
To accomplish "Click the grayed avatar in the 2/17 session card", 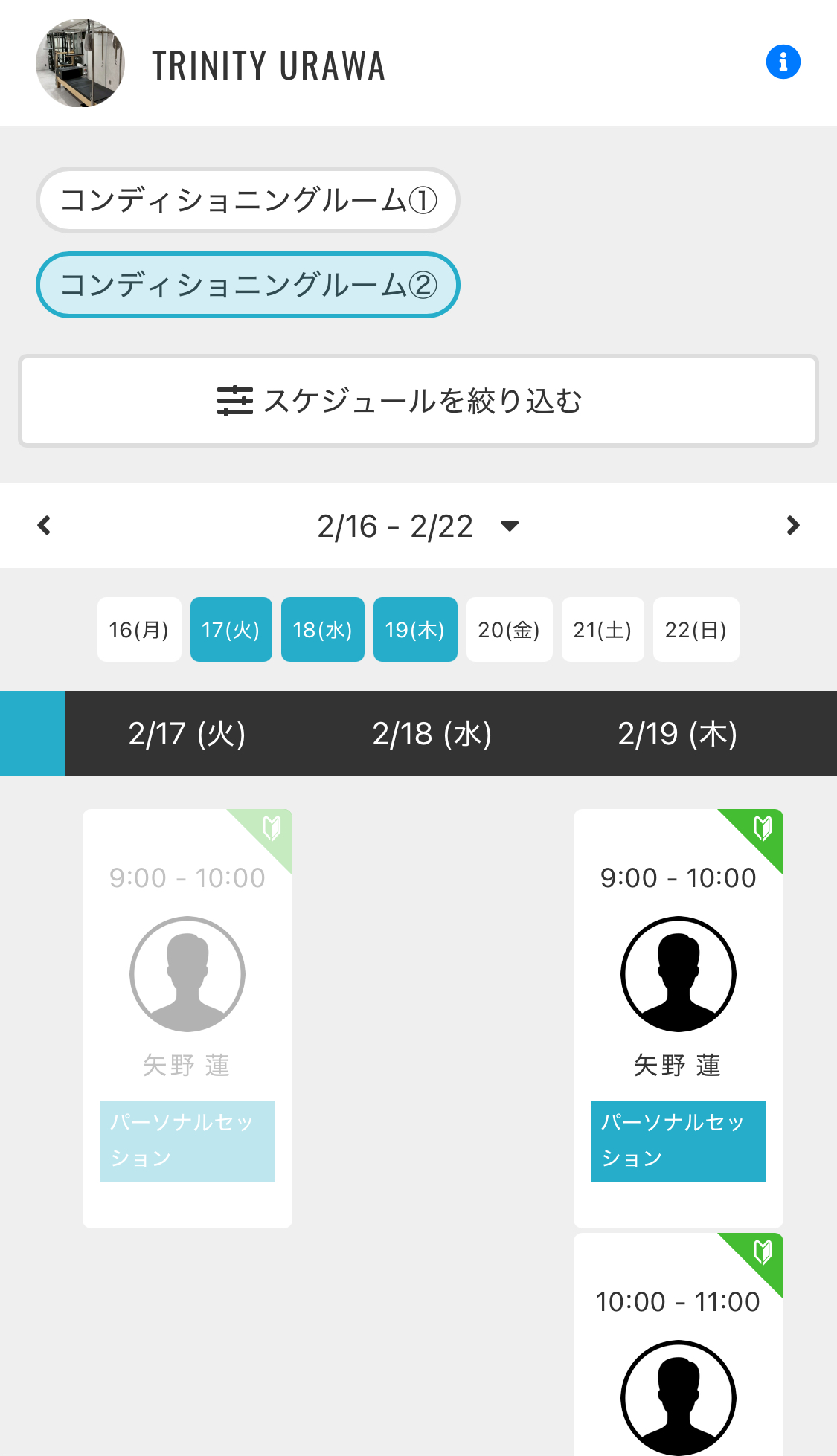I will point(187,974).
